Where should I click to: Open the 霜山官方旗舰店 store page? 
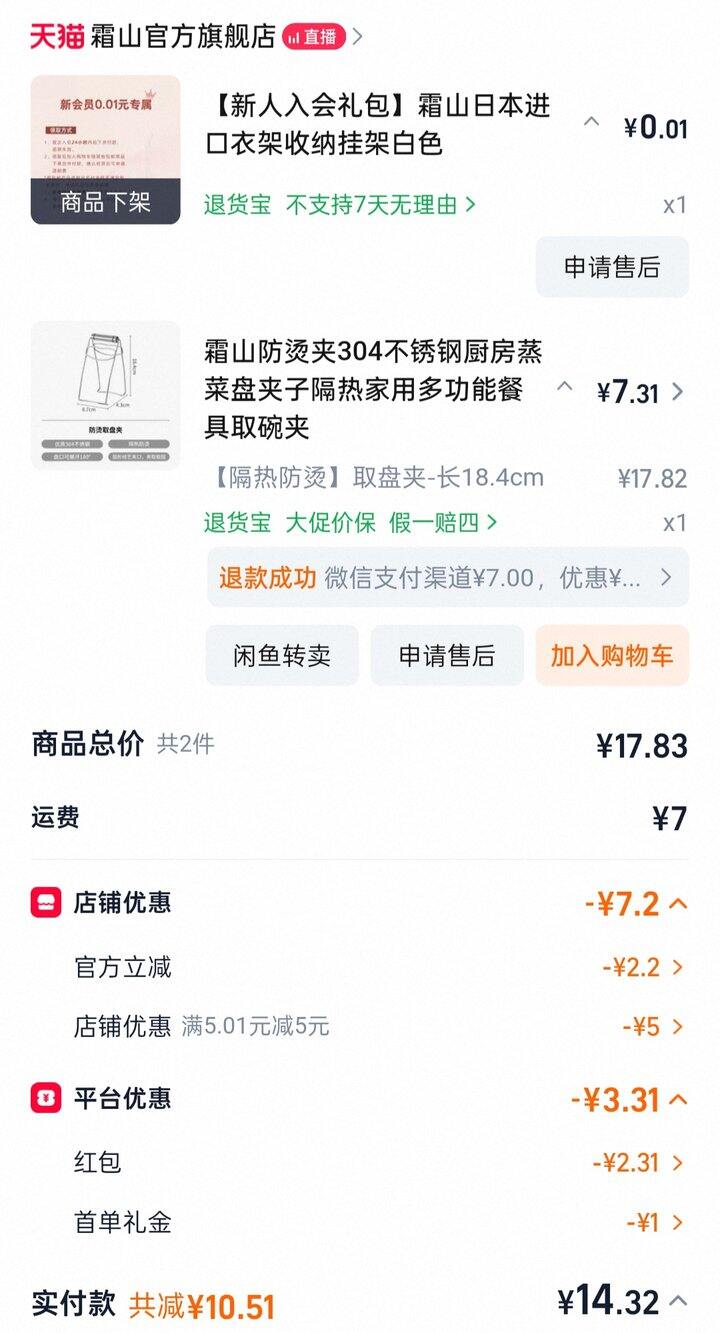click(x=182, y=37)
